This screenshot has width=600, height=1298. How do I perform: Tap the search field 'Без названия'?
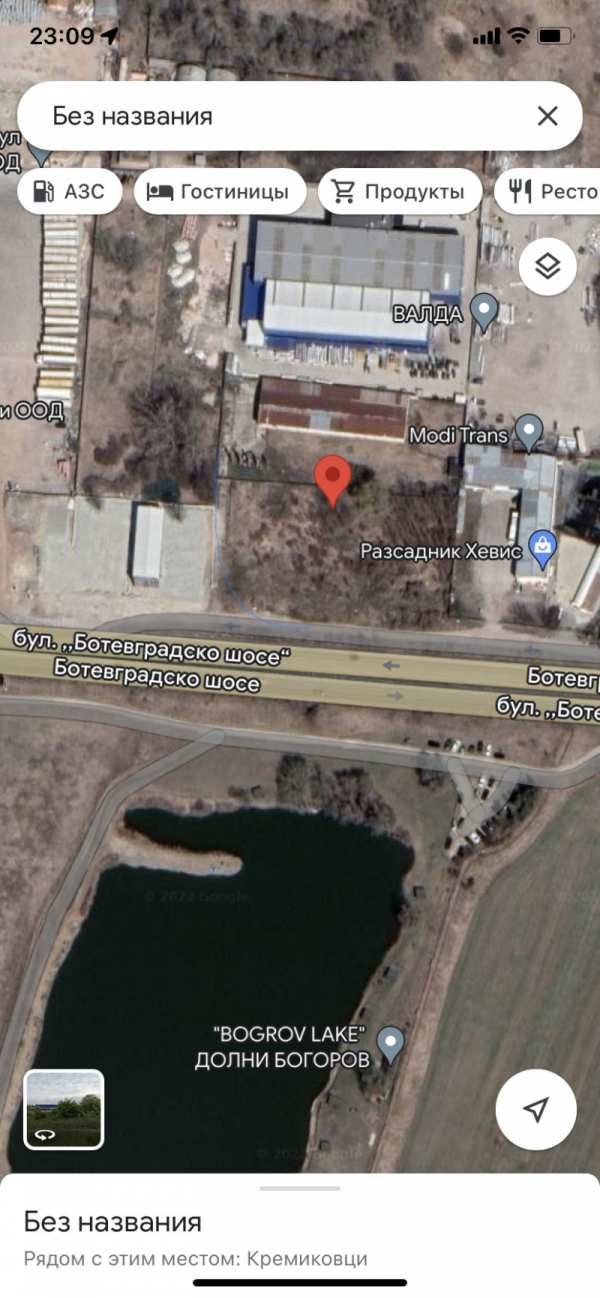pos(270,116)
